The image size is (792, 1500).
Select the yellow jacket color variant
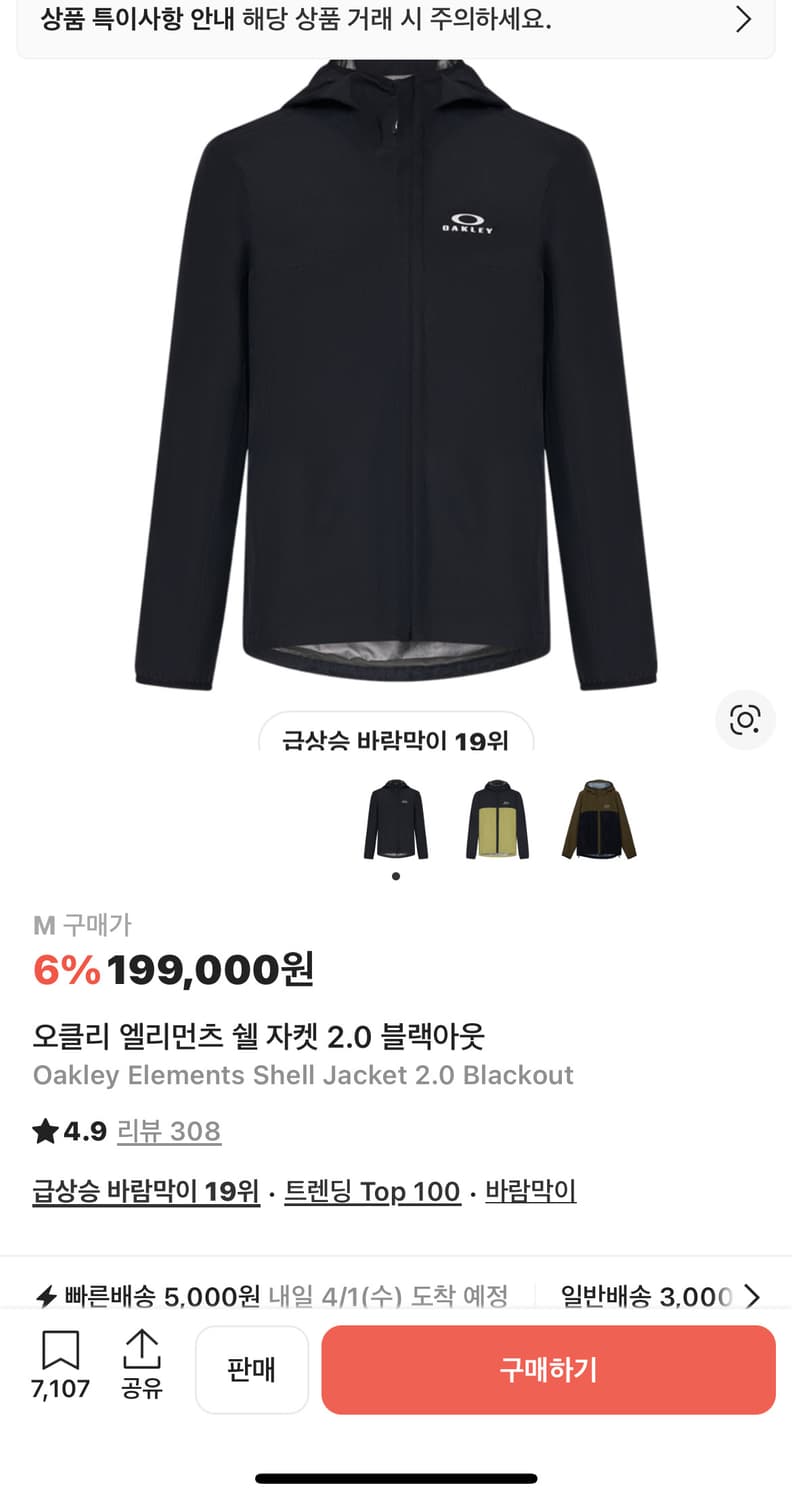click(x=497, y=822)
